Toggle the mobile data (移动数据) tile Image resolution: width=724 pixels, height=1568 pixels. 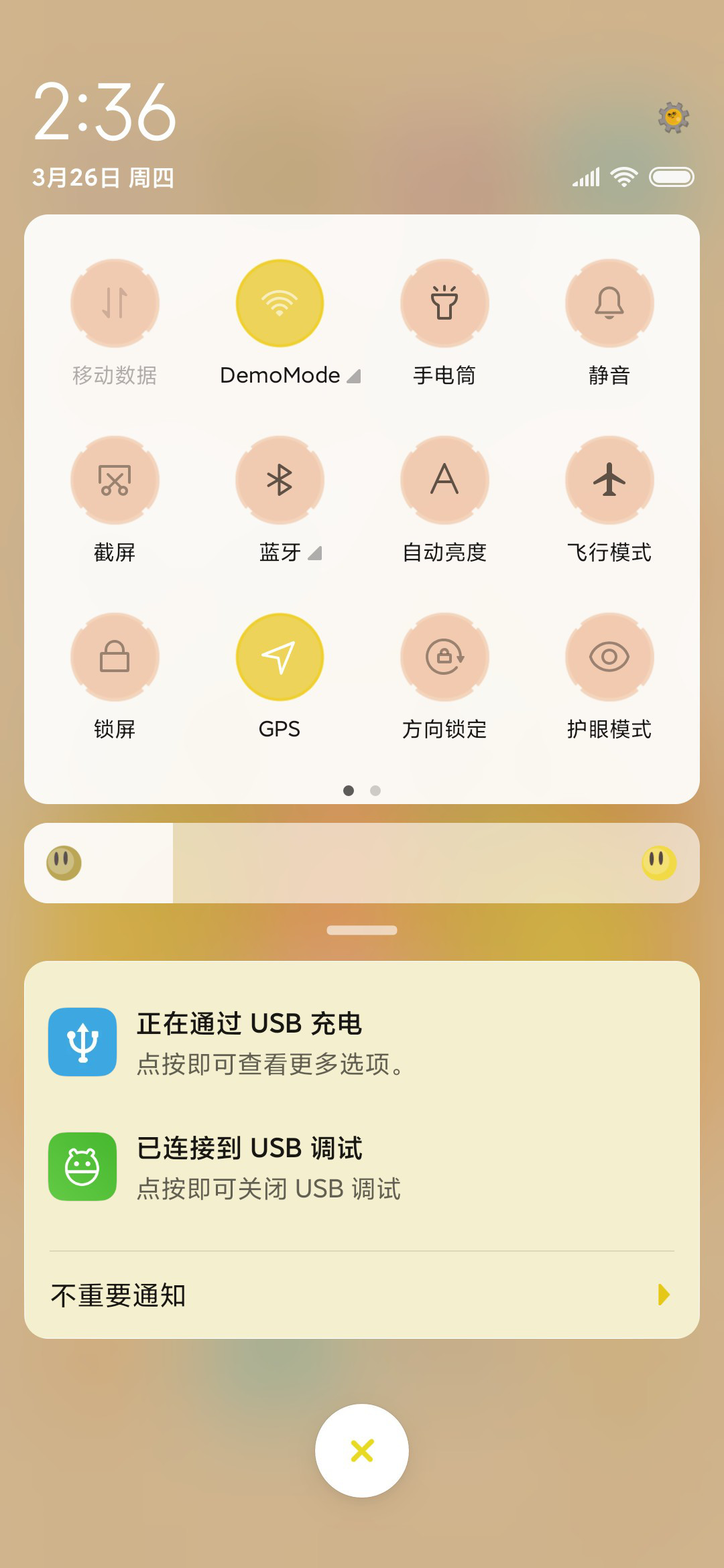pos(115,303)
